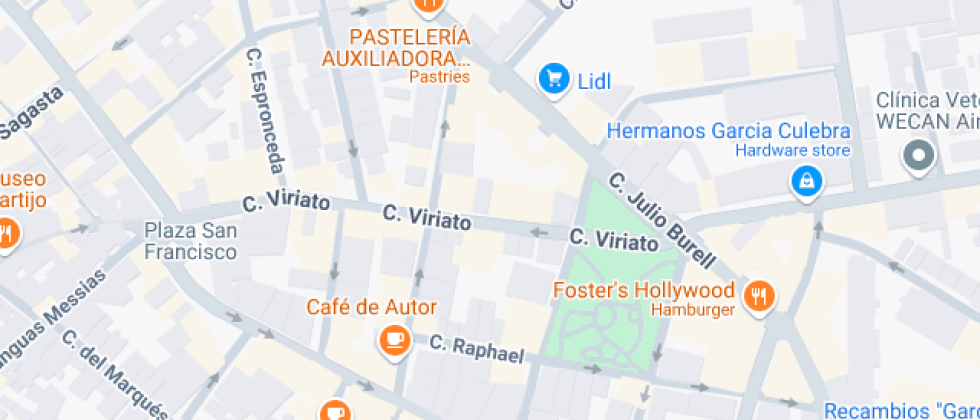Tap the Clínica Veterinaria WECAN gray pin
This screenshot has height=420, width=980.
919,154
